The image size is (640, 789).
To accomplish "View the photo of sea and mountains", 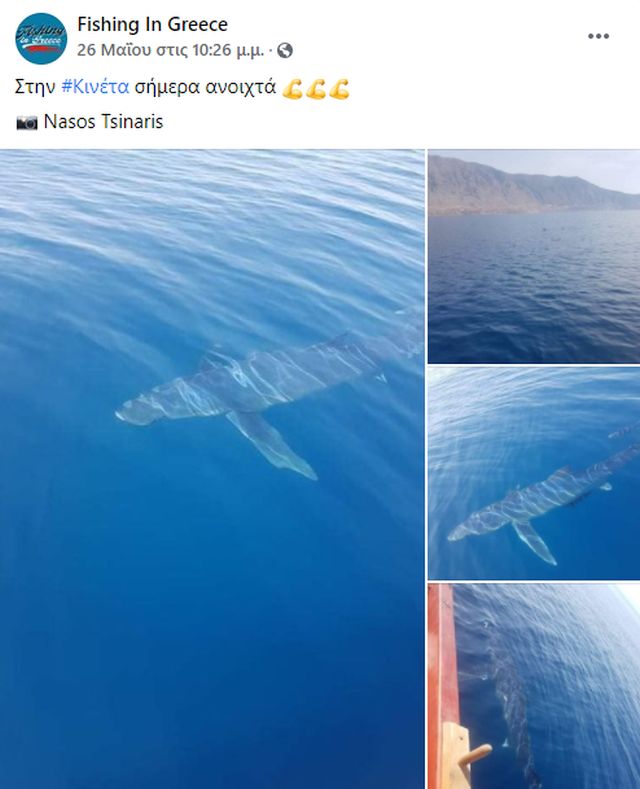I will coord(534,257).
